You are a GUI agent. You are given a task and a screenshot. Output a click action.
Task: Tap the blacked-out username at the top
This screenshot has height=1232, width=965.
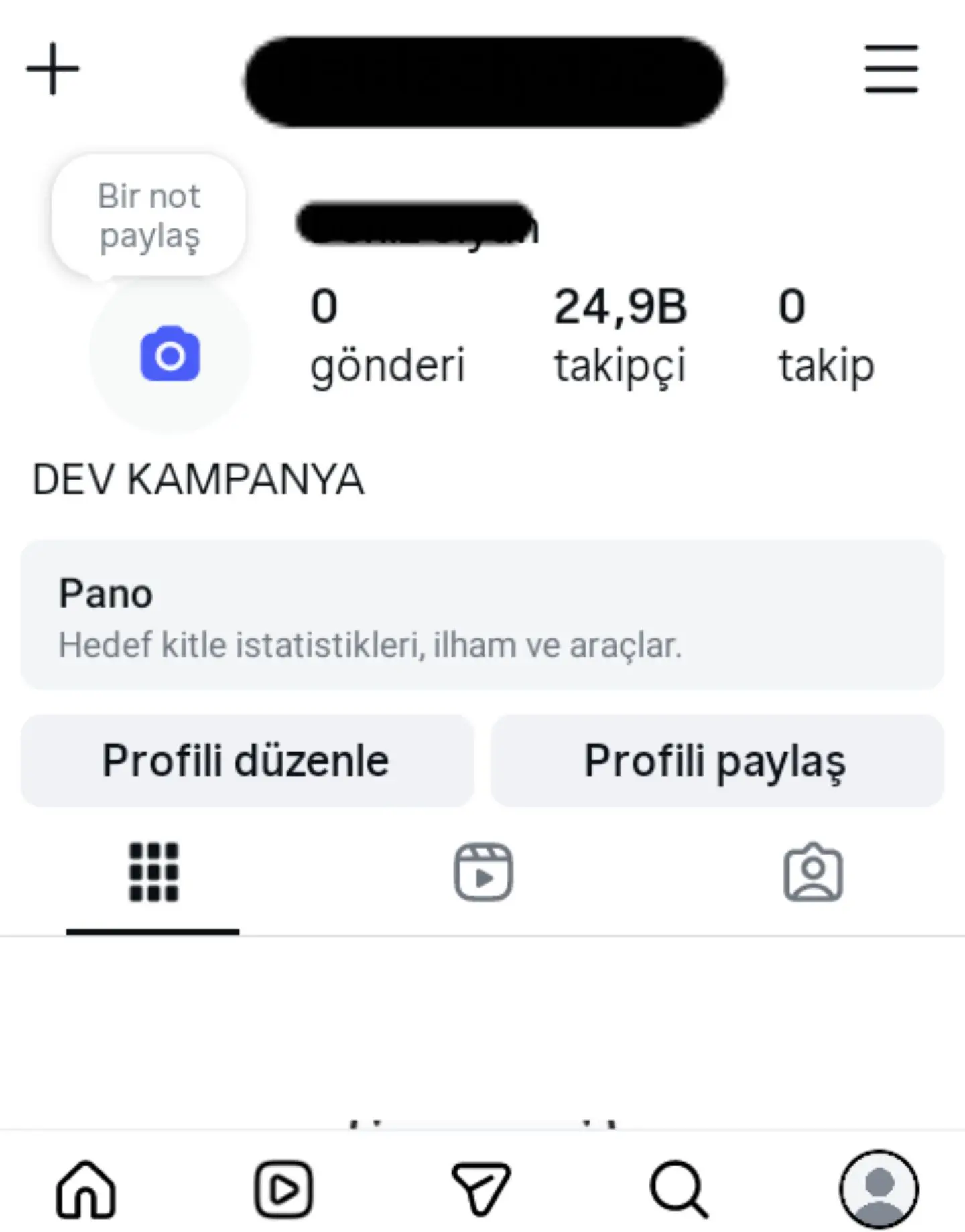(x=484, y=77)
